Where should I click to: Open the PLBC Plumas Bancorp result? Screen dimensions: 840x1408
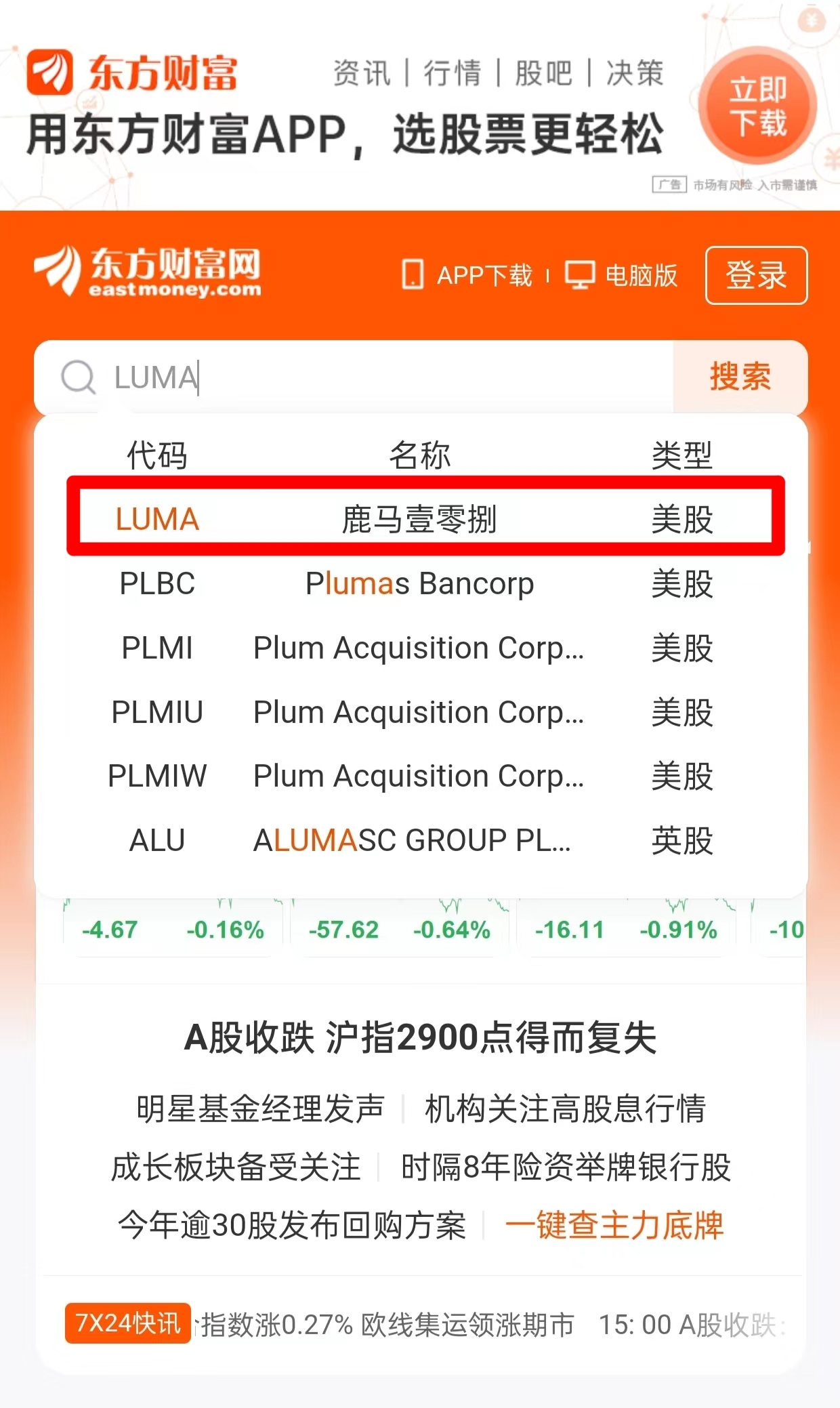(x=420, y=583)
